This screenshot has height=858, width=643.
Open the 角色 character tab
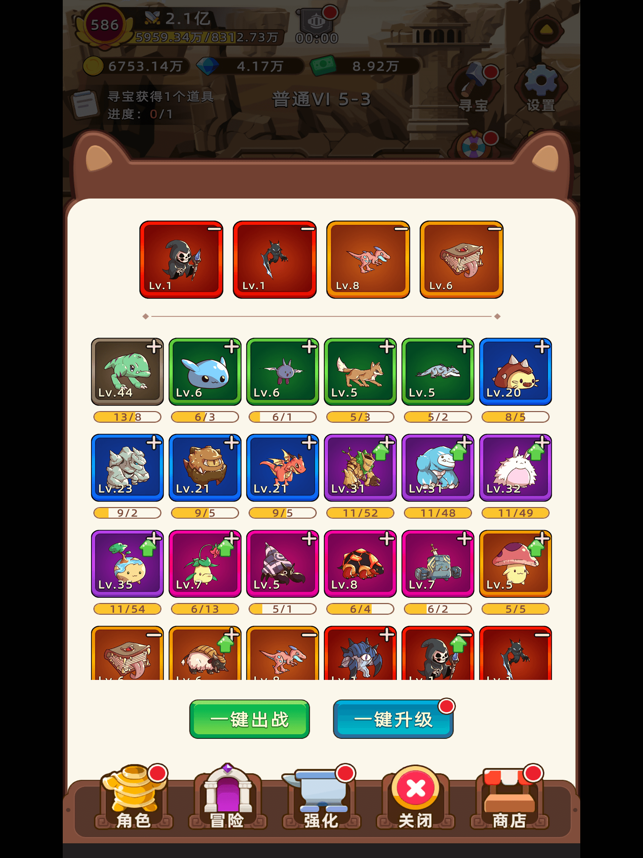point(134,799)
